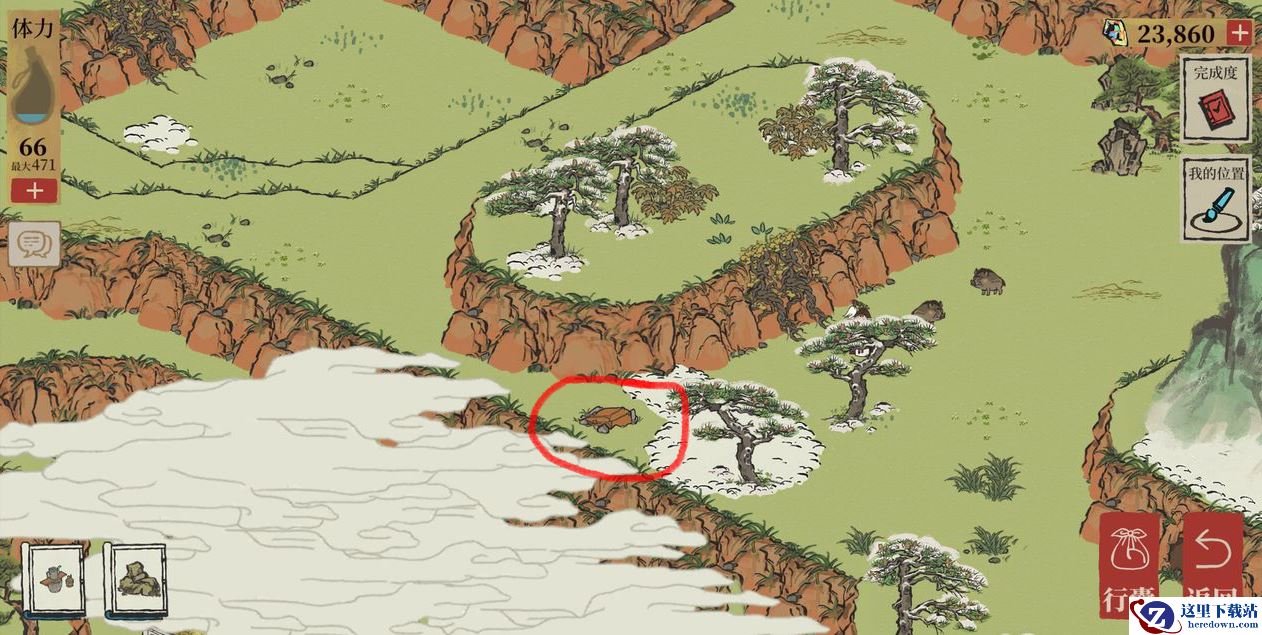This screenshot has width=1262, height=635.
Task: Tap the plus button to add stamina
Action: (x=34, y=190)
